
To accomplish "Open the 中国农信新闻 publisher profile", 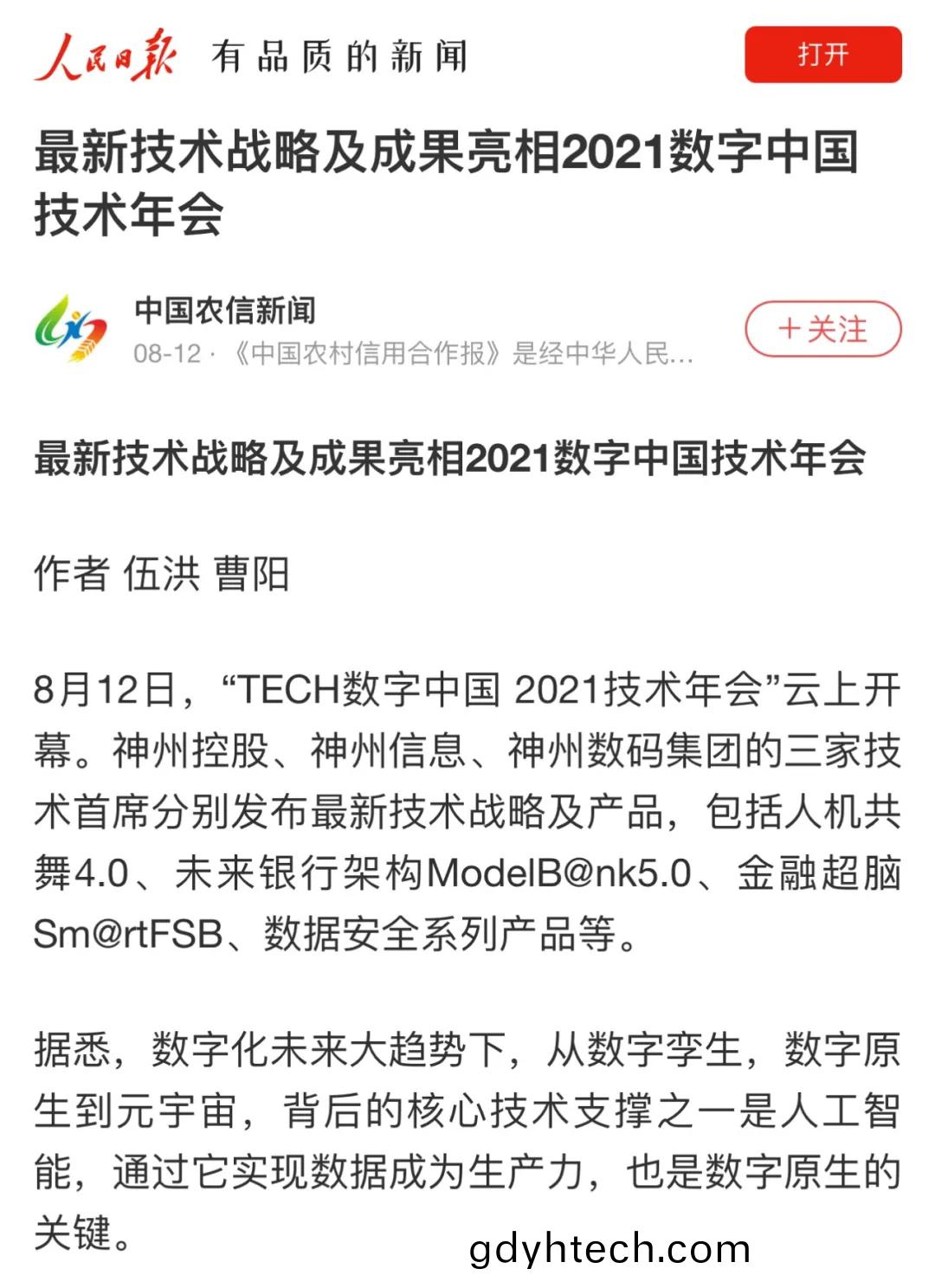I will pyautogui.click(x=225, y=311).
